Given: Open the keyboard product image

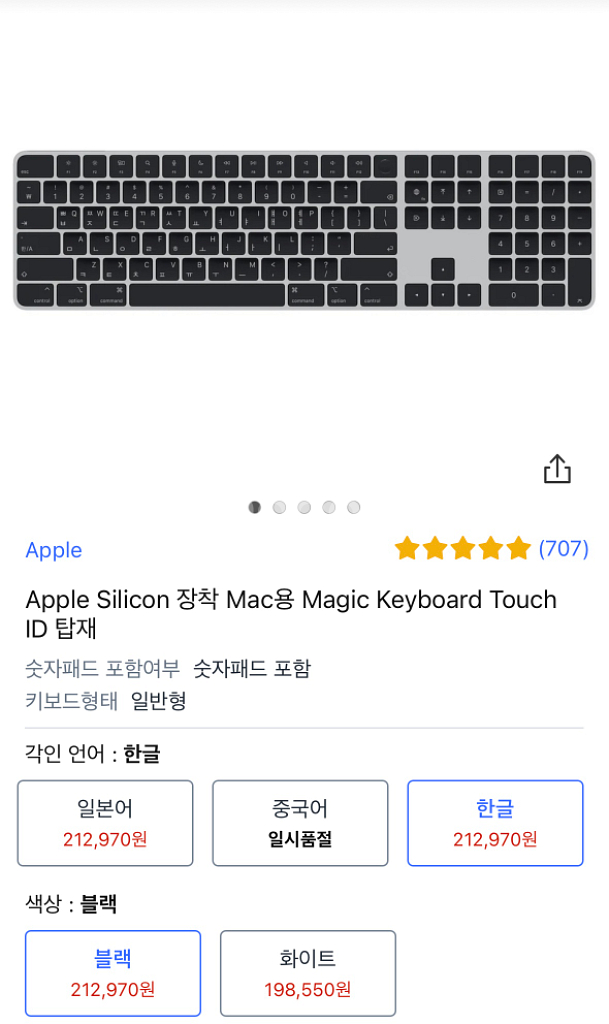Looking at the screenshot, I should 304,231.
